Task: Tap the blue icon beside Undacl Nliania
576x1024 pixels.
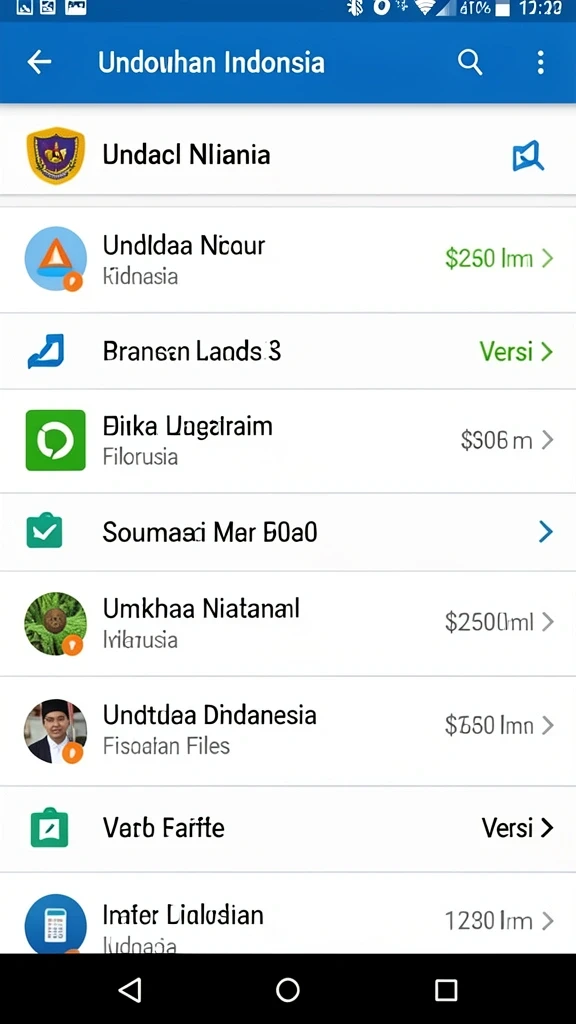Action: pyautogui.click(x=528, y=156)
